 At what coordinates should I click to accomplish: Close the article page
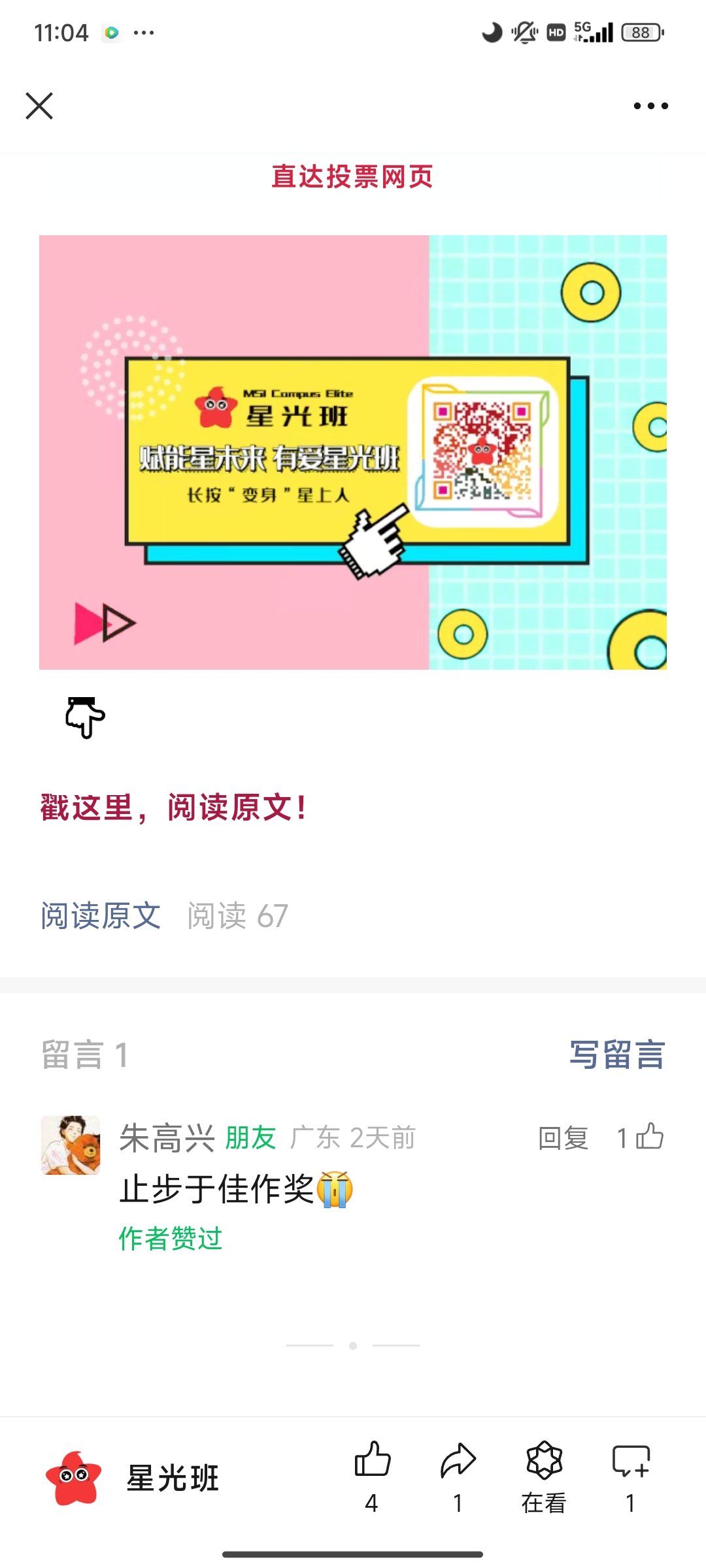39,106
